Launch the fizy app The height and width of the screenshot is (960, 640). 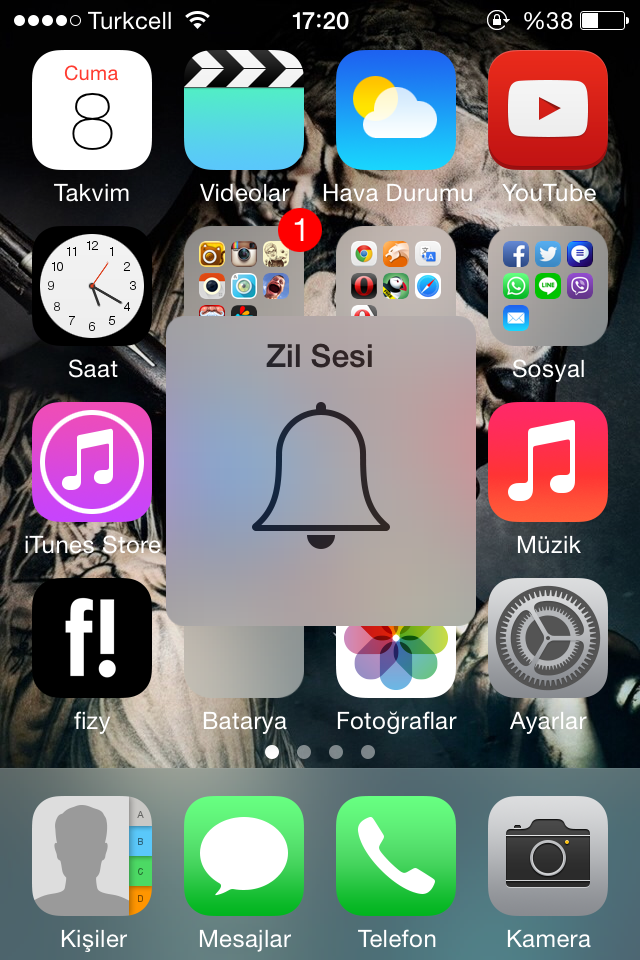pos(92,638)
